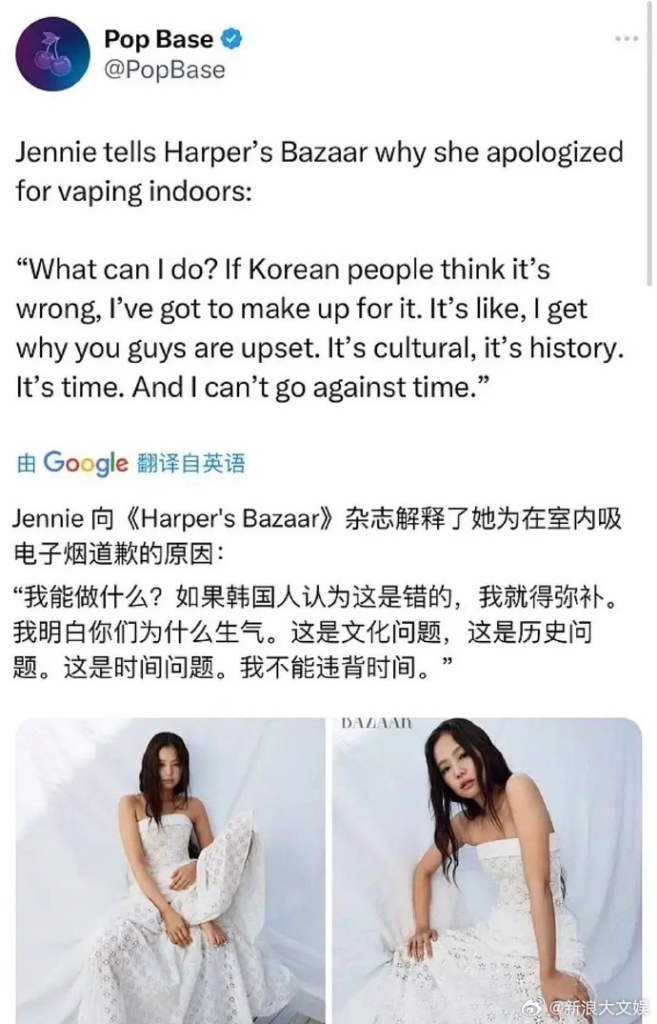The width and height of the screenshot is (657, 1024).
Task: Tap the Google translated-from-English label
Action: (x=131, y=463)
